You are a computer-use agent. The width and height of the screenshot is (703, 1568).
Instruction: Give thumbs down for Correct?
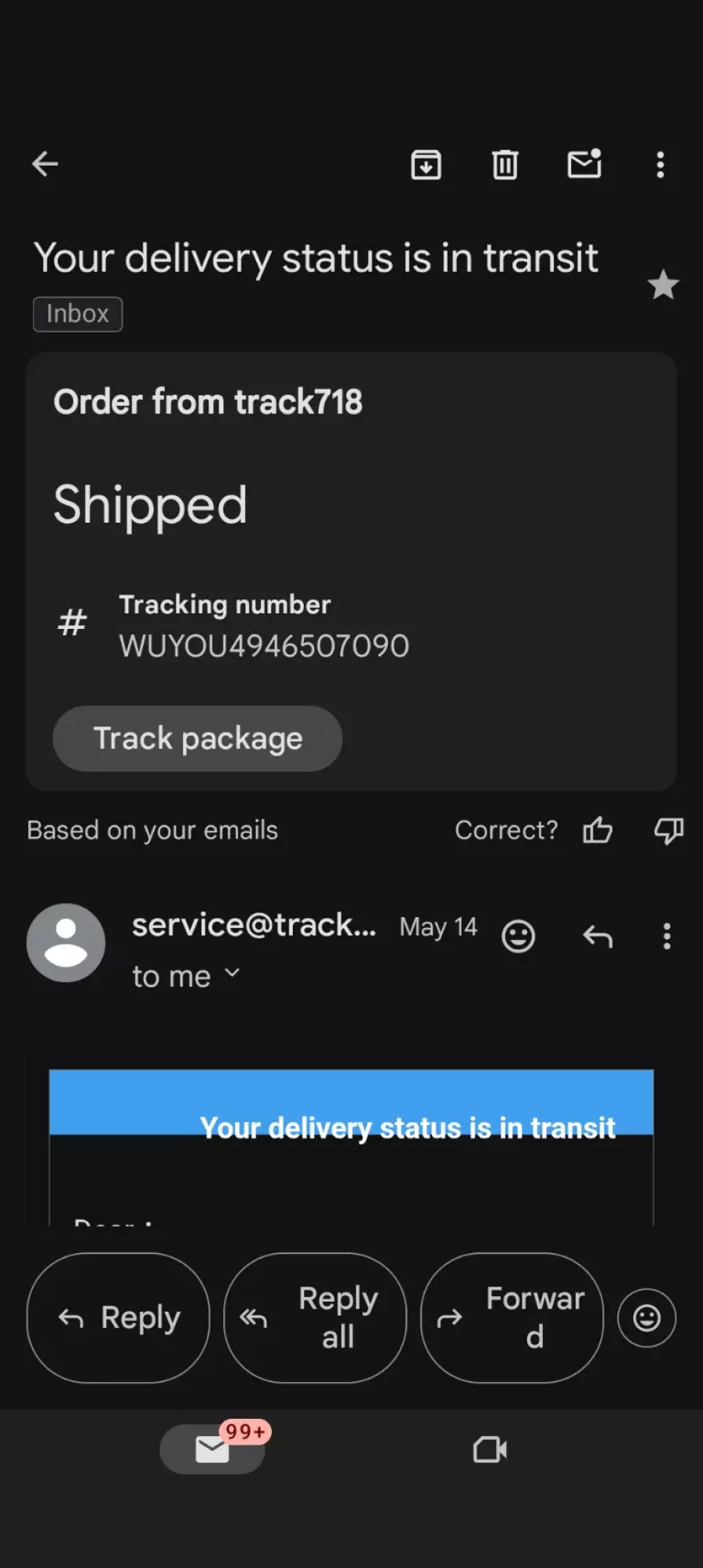(669, 830)
